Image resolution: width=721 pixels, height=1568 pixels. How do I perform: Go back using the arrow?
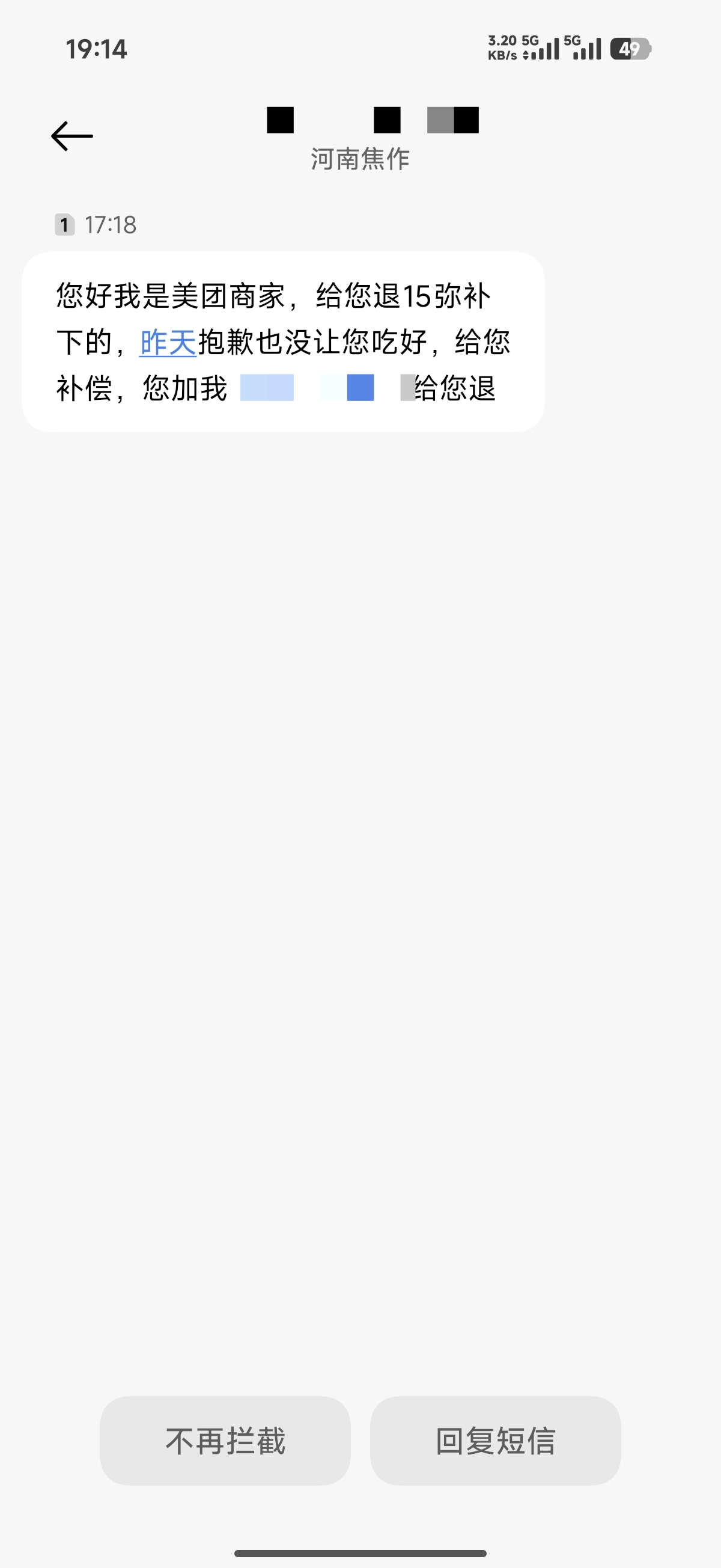point(71,136)
